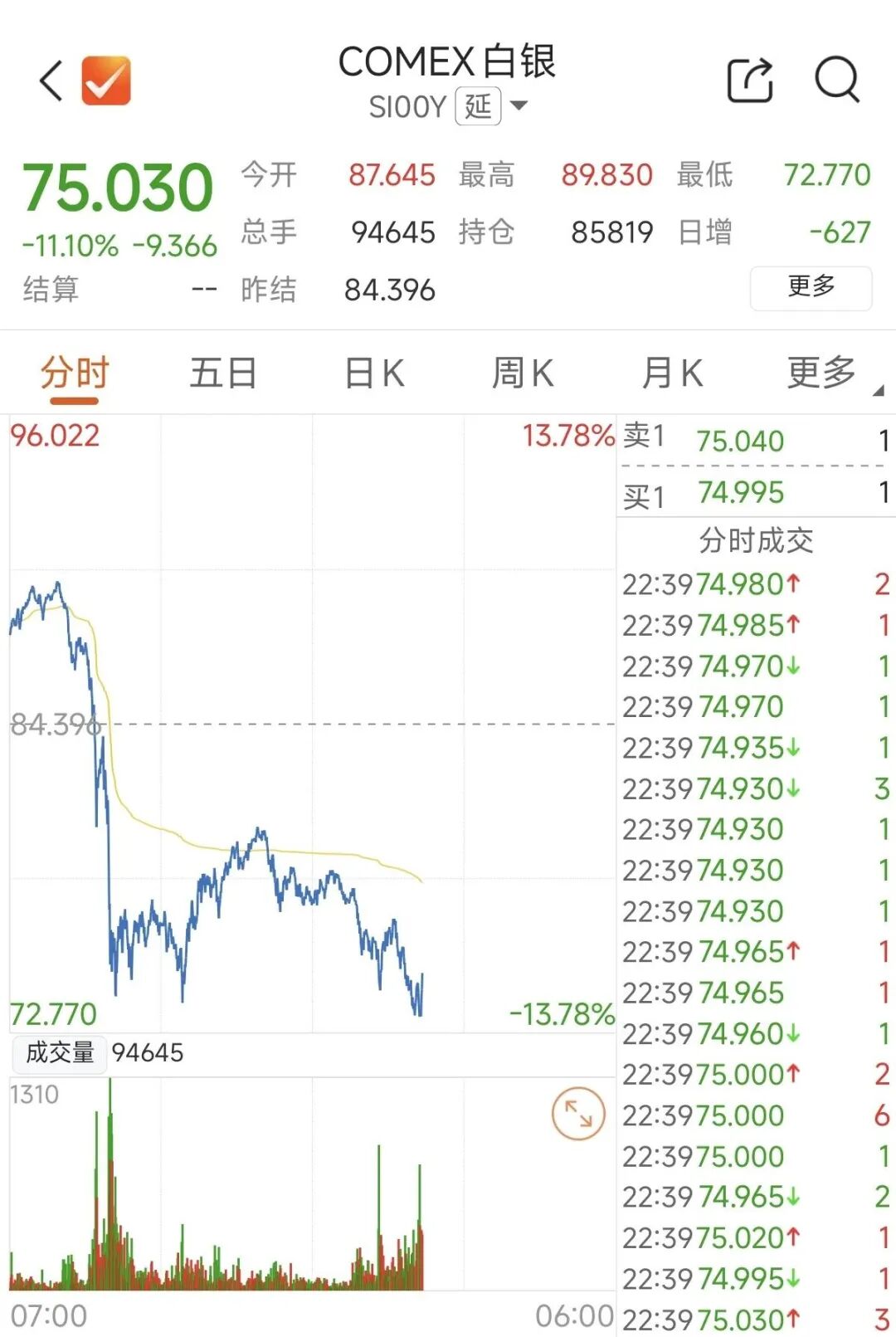Switch to the 五日 chart tab
This screenshot has width=896, height=1337.
coord(223,373)
